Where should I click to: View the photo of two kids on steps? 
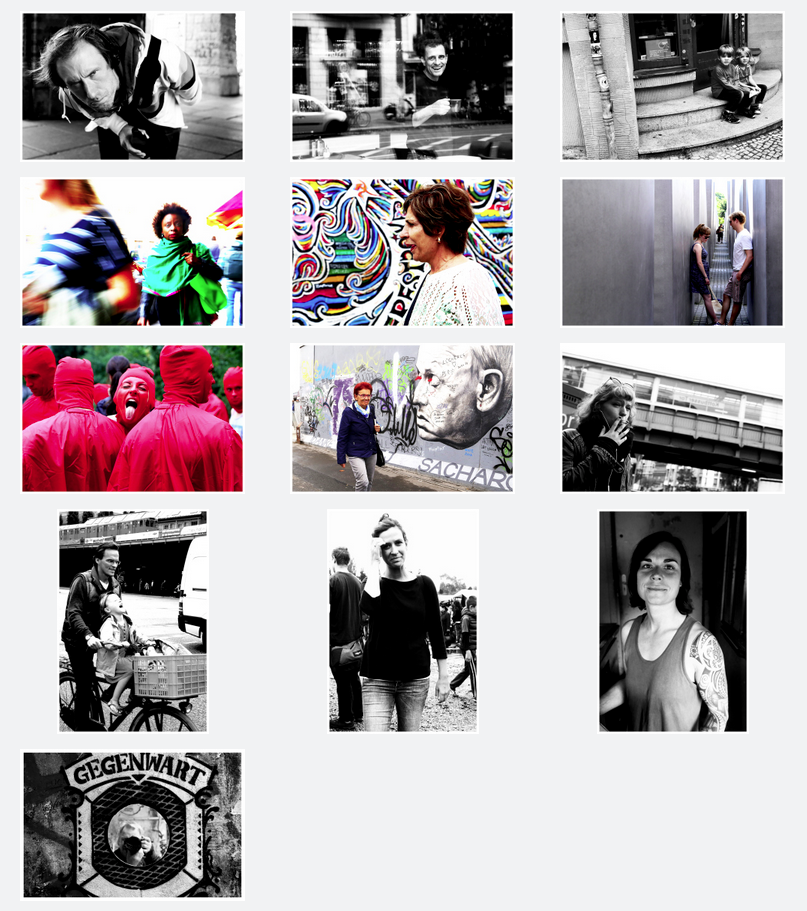tap(672, 87)
